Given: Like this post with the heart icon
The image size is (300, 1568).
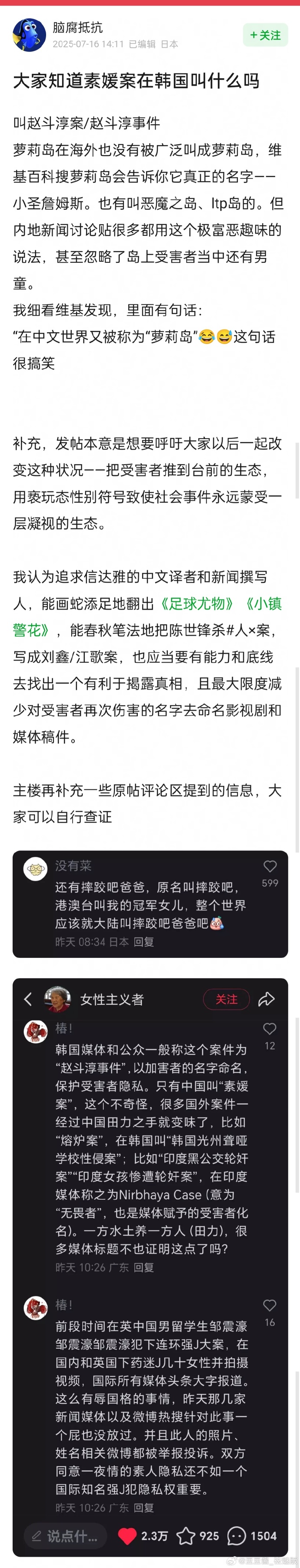Looking at the screenshot, I should [x=127, y=1536].
